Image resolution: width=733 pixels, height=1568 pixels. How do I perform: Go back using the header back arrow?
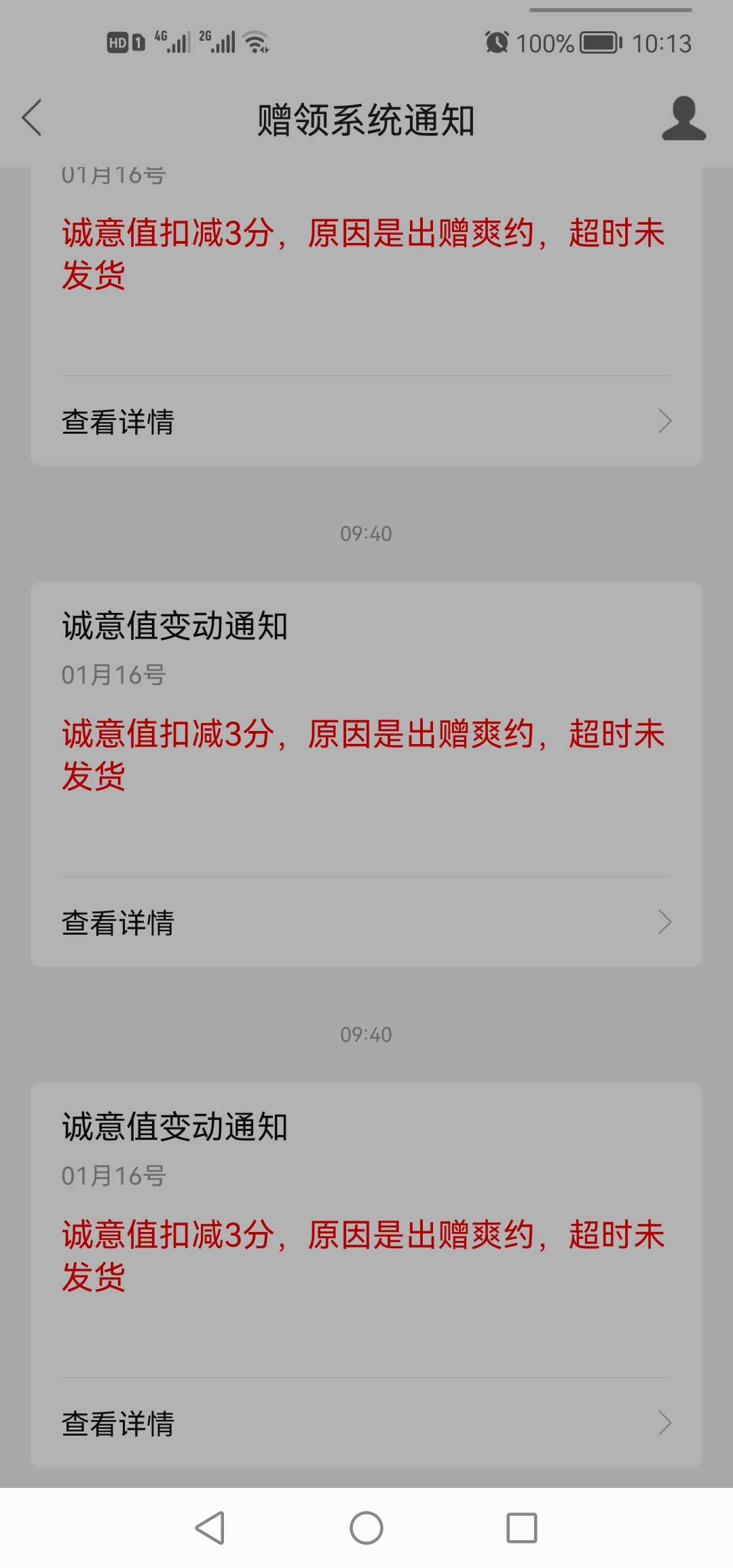32,118
